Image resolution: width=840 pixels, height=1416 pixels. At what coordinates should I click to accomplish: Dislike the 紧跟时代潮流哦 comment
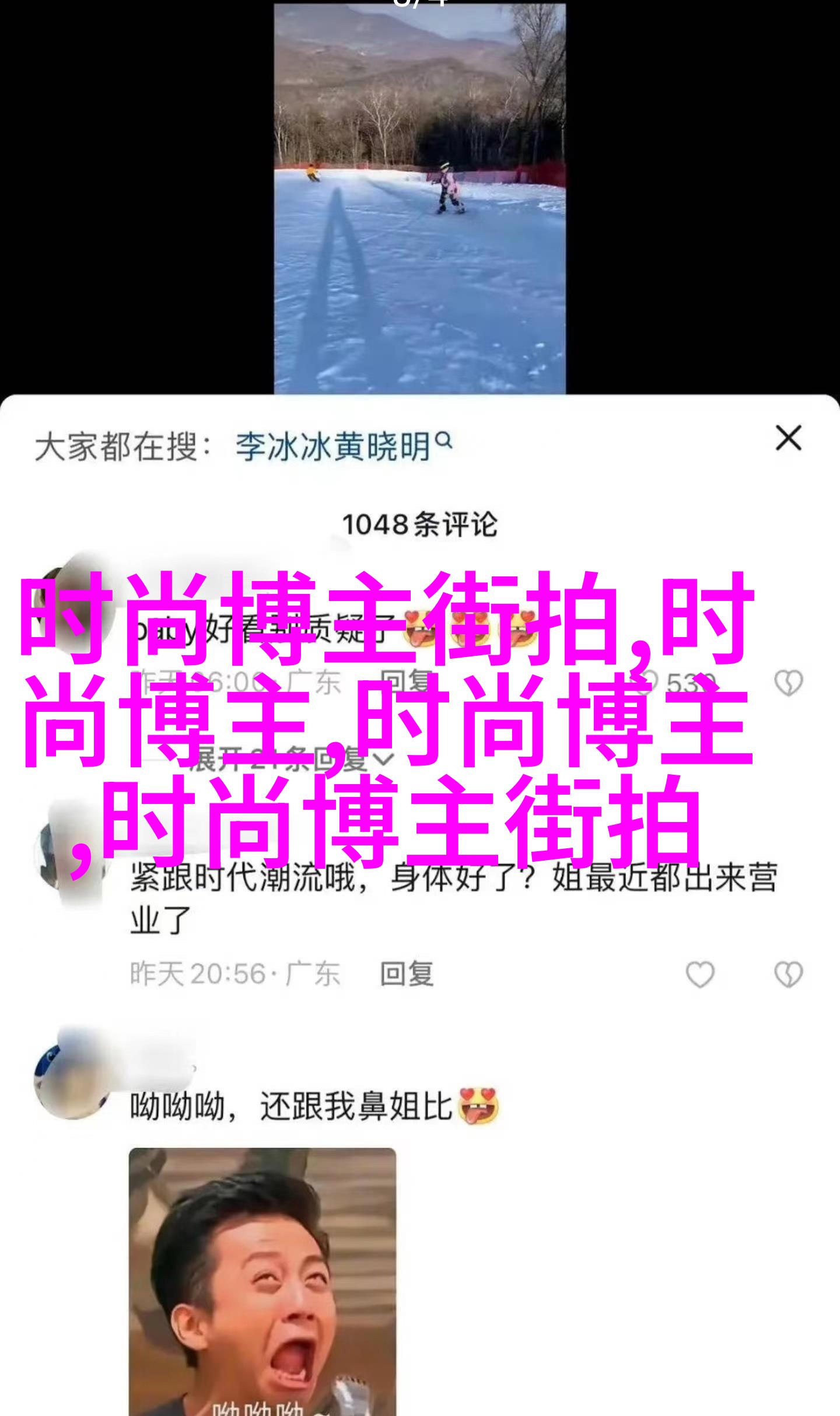click(788, 974)
